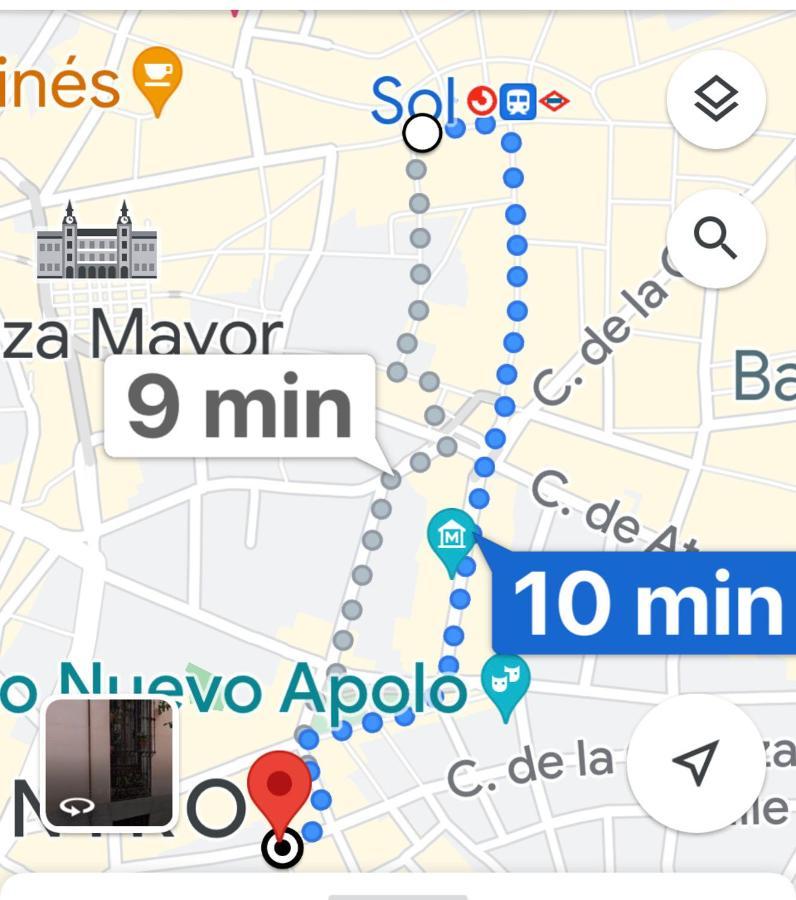The height and width of the screenshot is (900, 796).
Task: Open the map layers button
Action: 716,100
